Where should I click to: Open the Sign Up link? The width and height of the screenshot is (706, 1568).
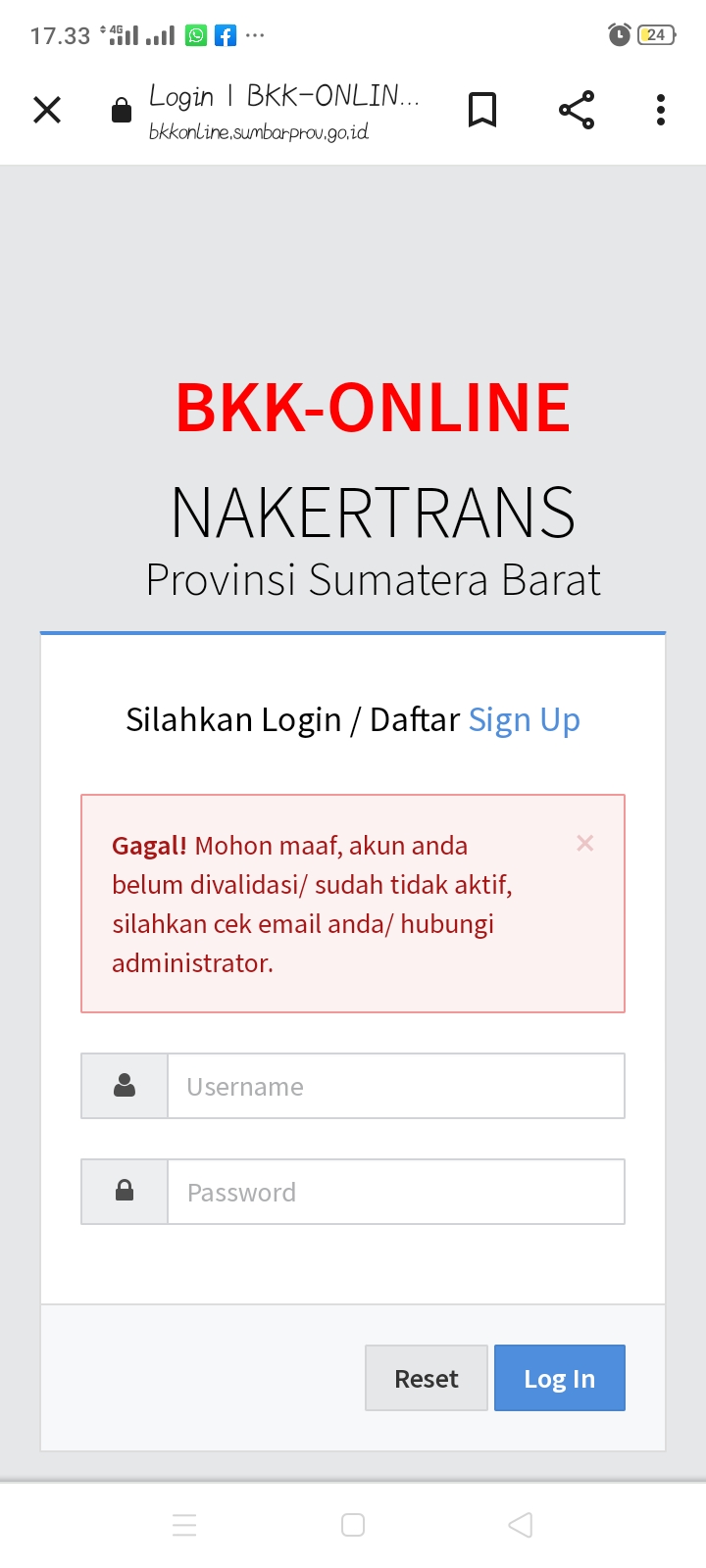pyautogui.click(x=524, y=719)
